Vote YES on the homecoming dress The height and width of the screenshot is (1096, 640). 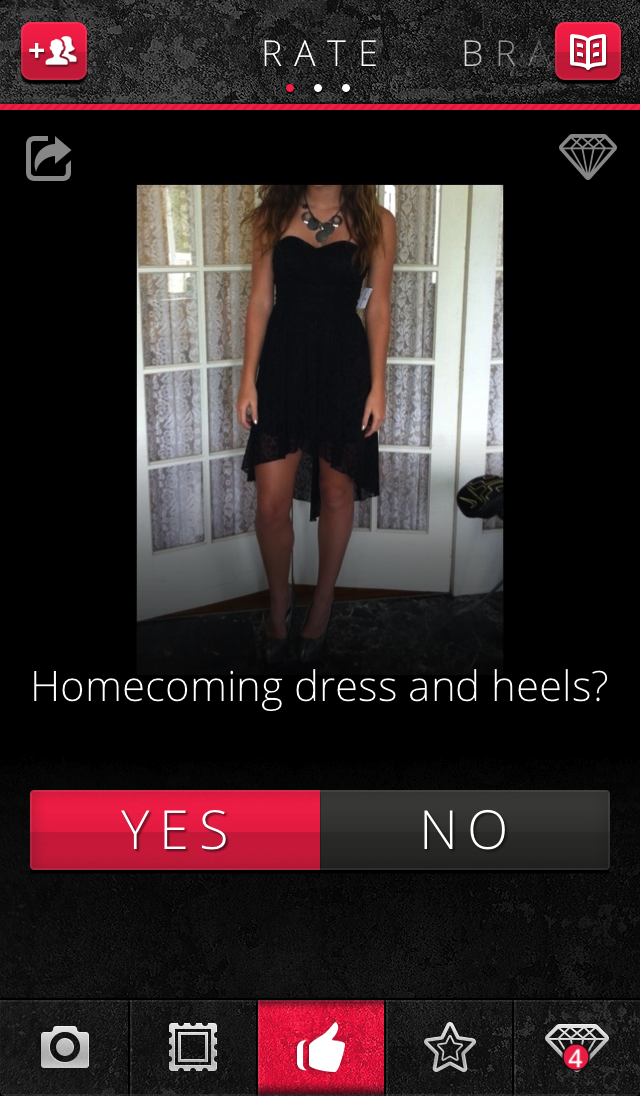[175, 829]
